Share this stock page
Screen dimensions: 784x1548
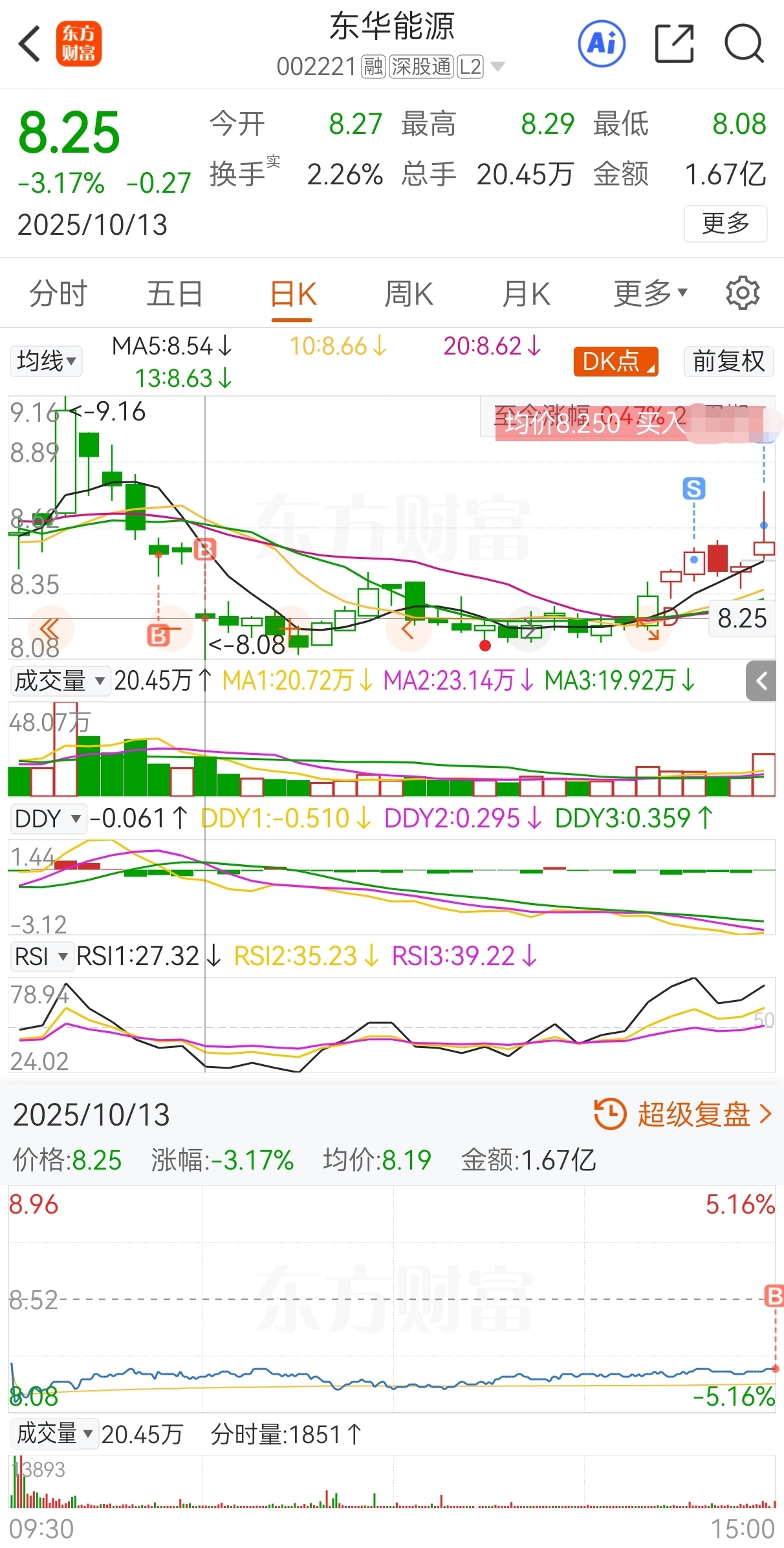[674, 44]
